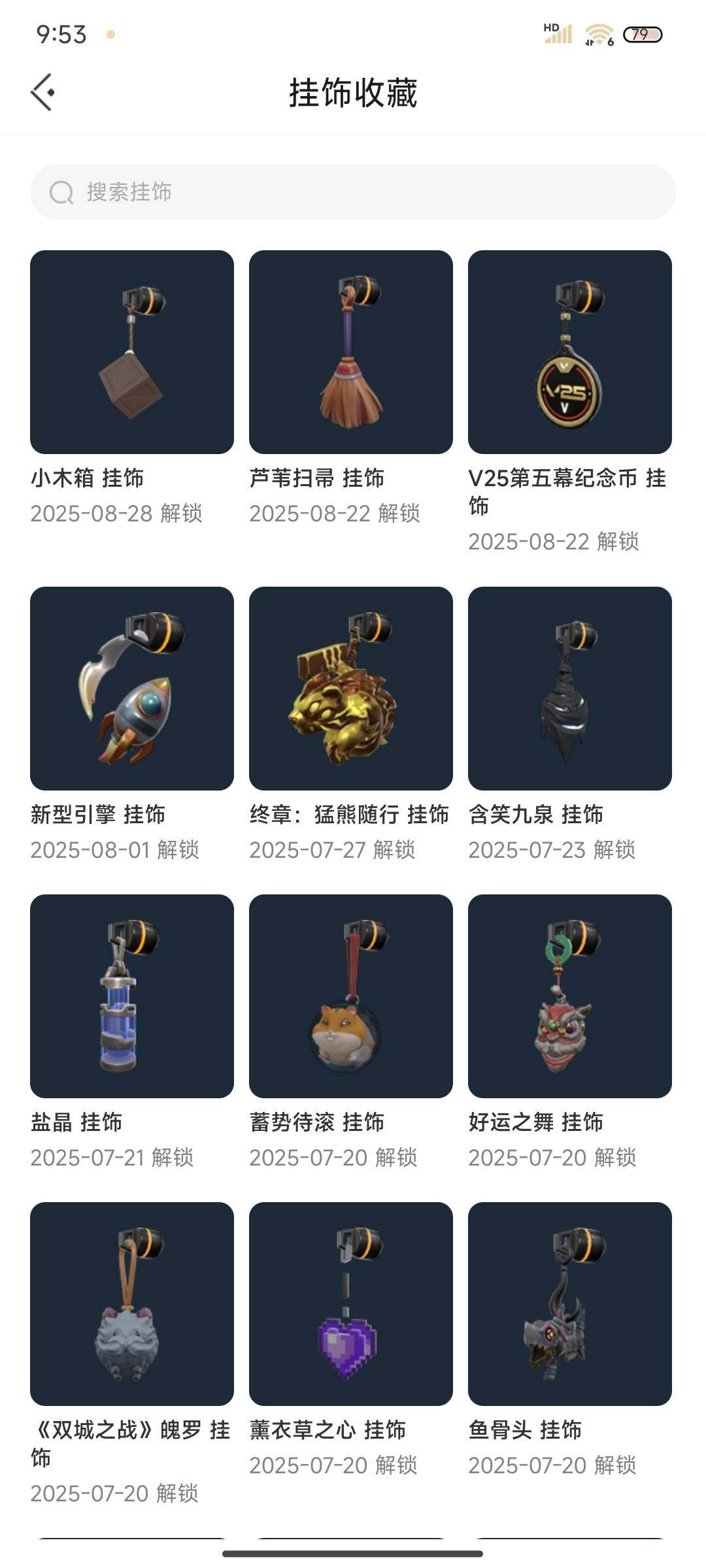Open the 含笑九泉 挂饰 item
The width and height of the screenshot is (706, 1568).
[570, 689]
